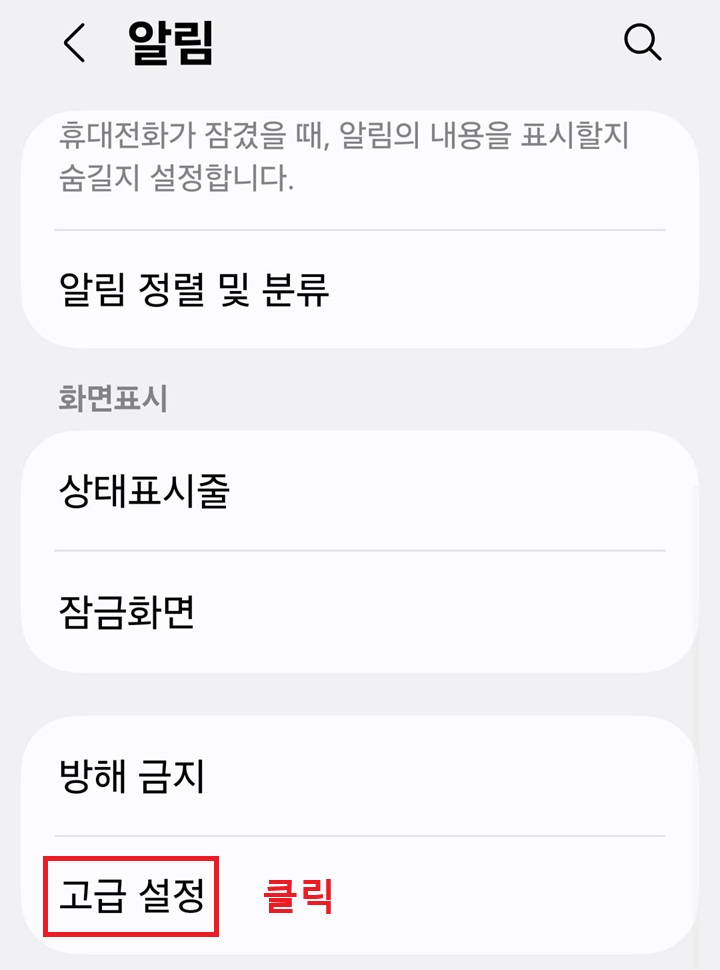Tap the magnifier to search notification settings
This screenshot has height=970, width=720.
coord(641,43)
